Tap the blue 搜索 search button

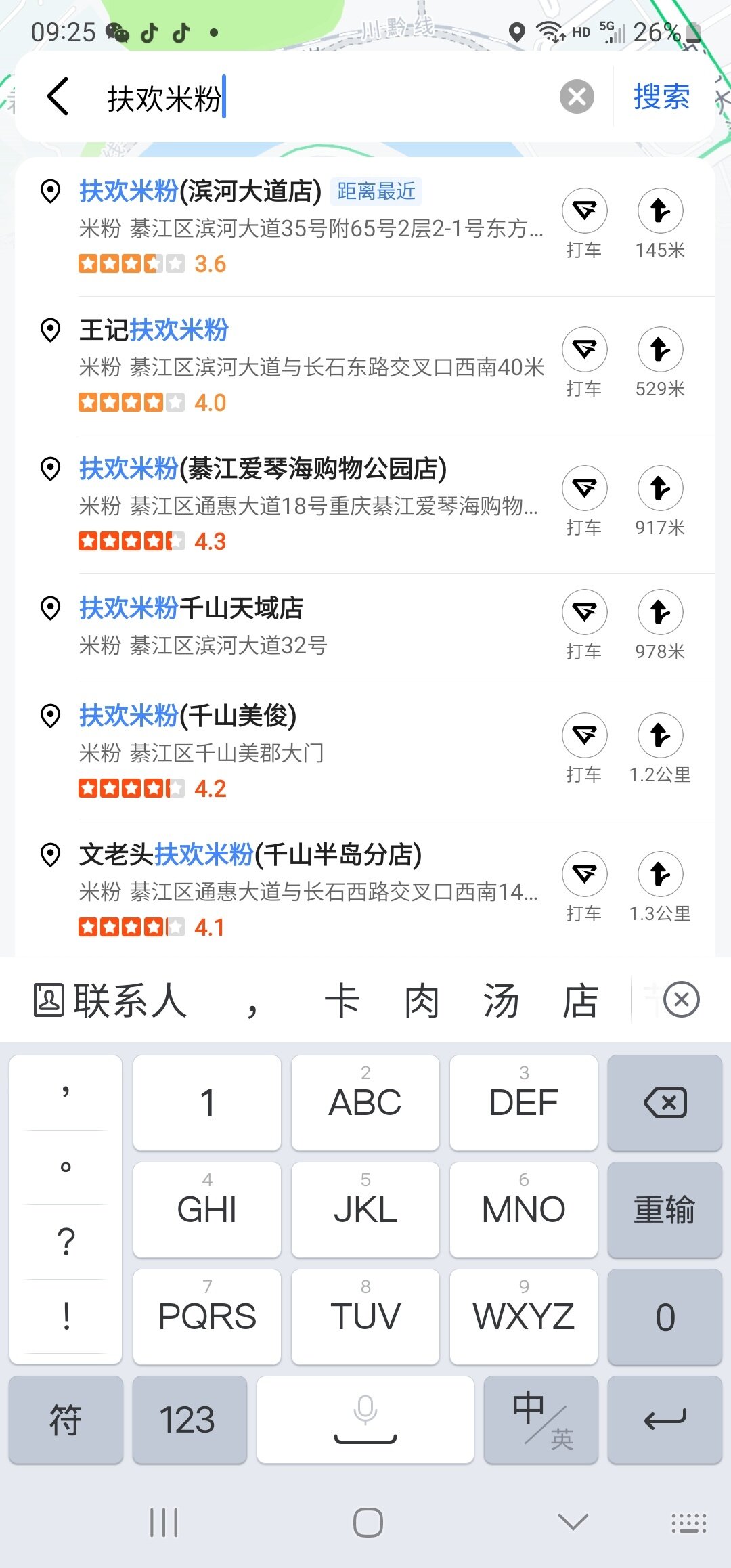coord(661,96)
